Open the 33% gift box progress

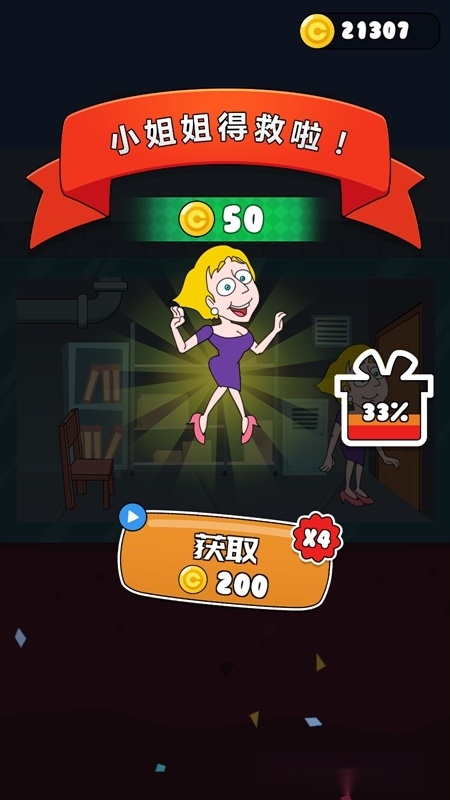pyautogui.click(x=384, y=399)
